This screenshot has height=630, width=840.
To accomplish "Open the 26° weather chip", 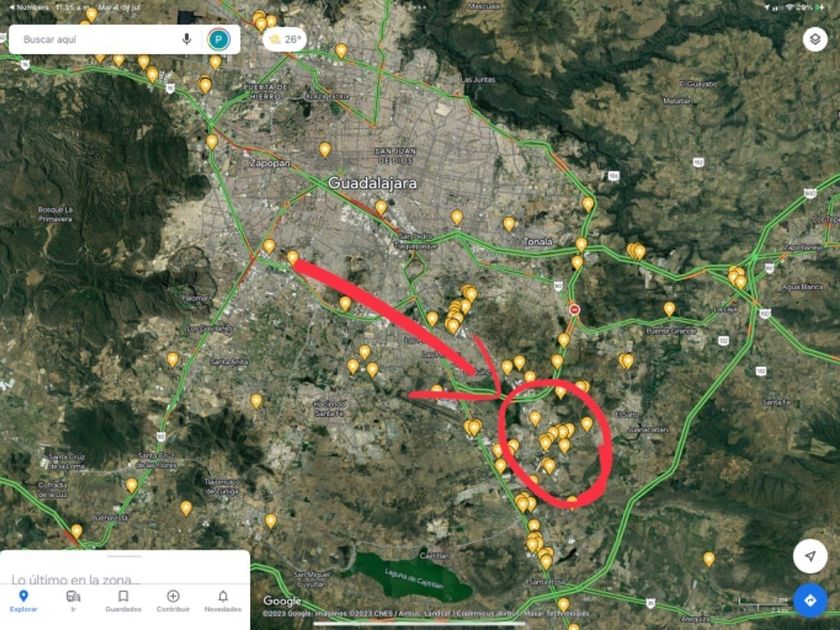I will tap(284, 39).
